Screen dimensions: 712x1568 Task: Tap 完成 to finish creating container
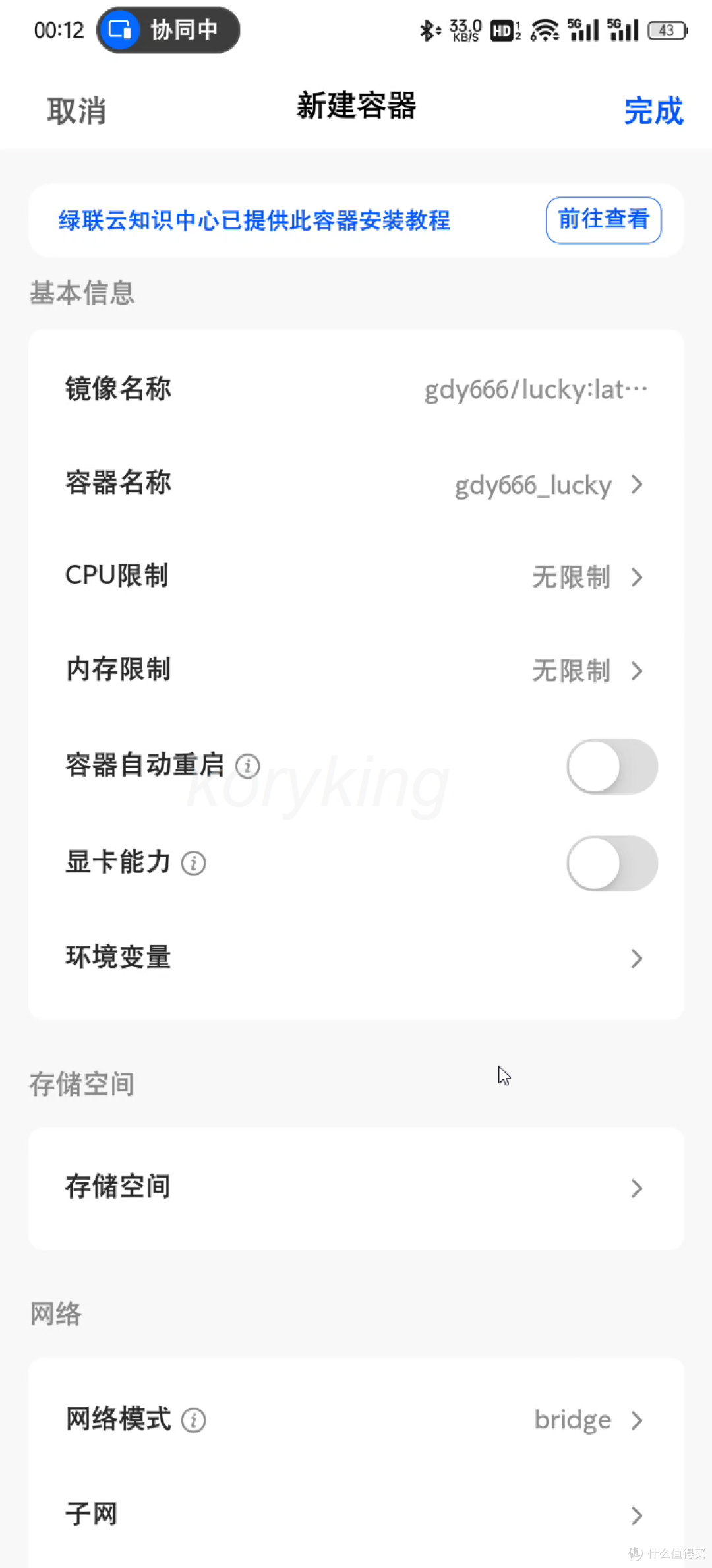click(653, 111)
